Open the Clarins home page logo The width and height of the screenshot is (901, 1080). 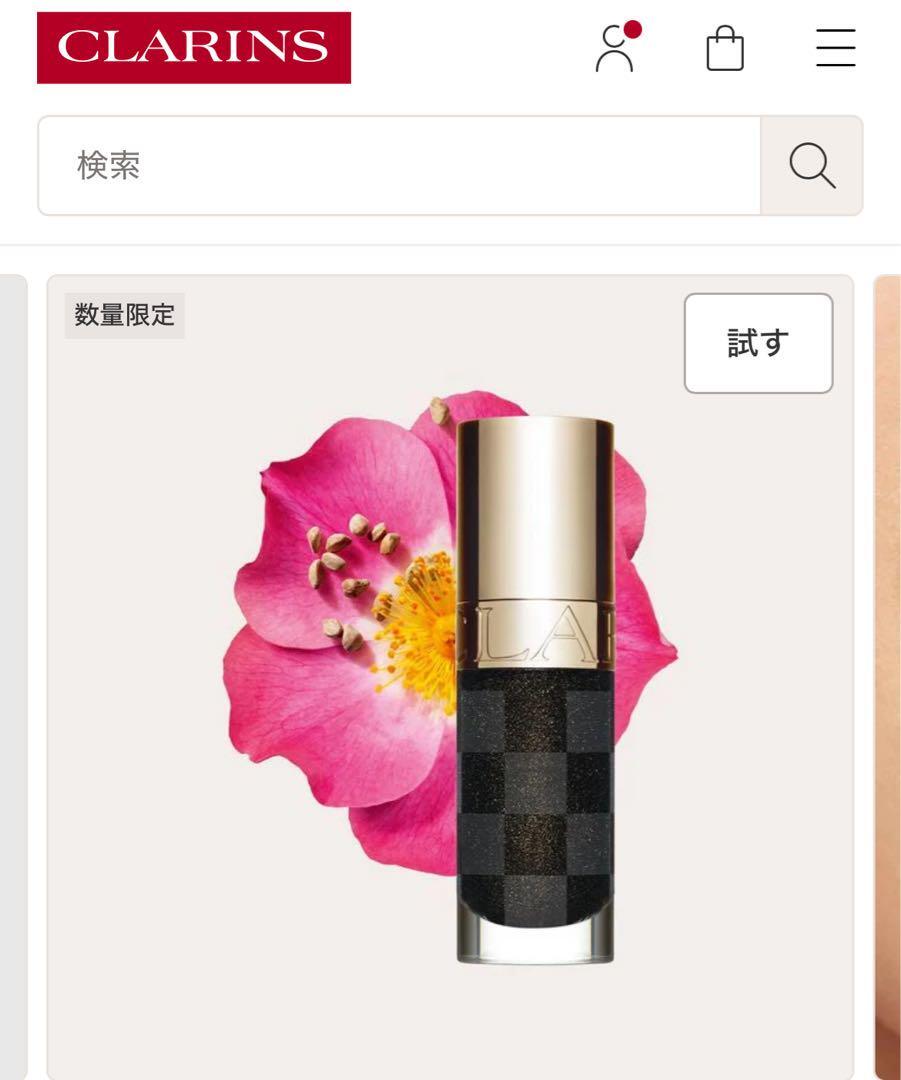pyautogui.click(x=194, y=47)
